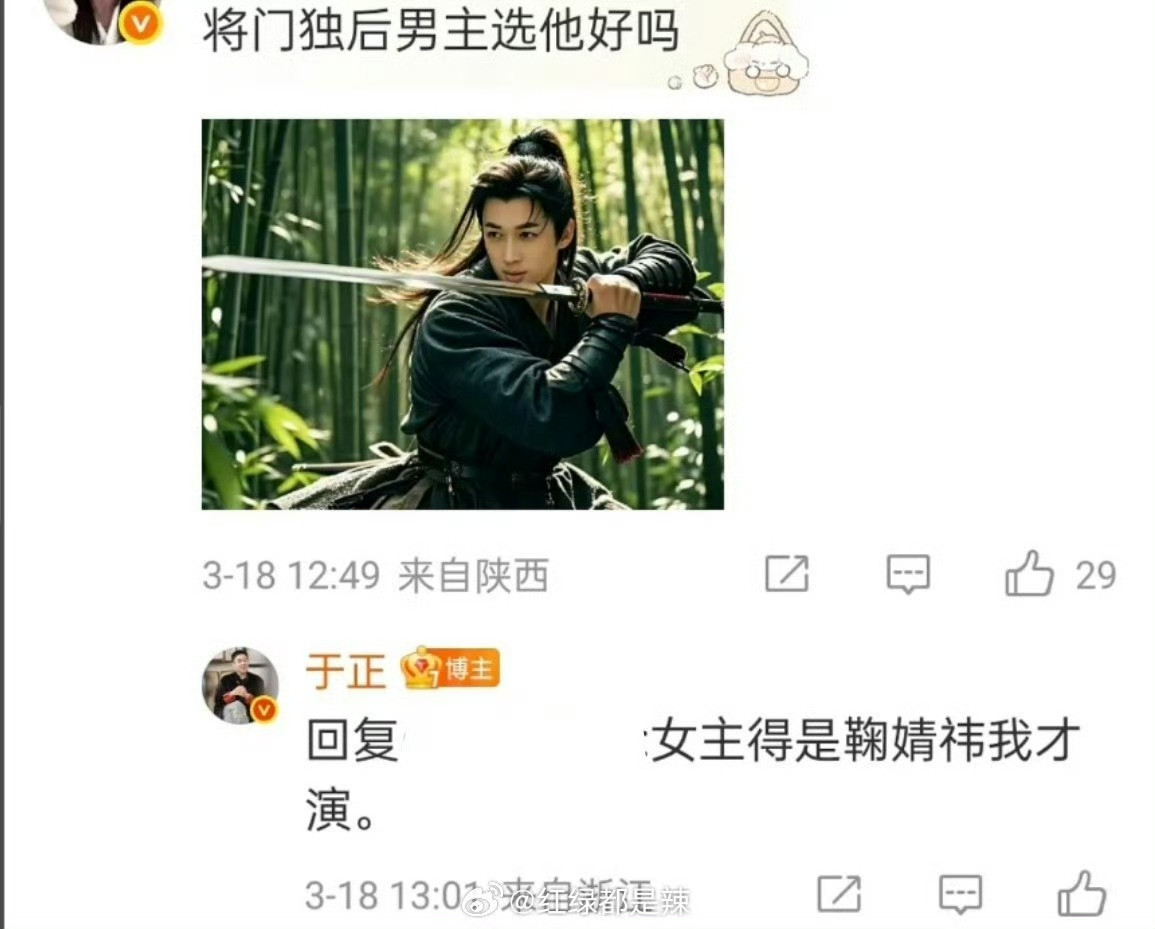Open the top commenter's avatar
Viewport: 1155px width, 929px height.
pos(103,18)
